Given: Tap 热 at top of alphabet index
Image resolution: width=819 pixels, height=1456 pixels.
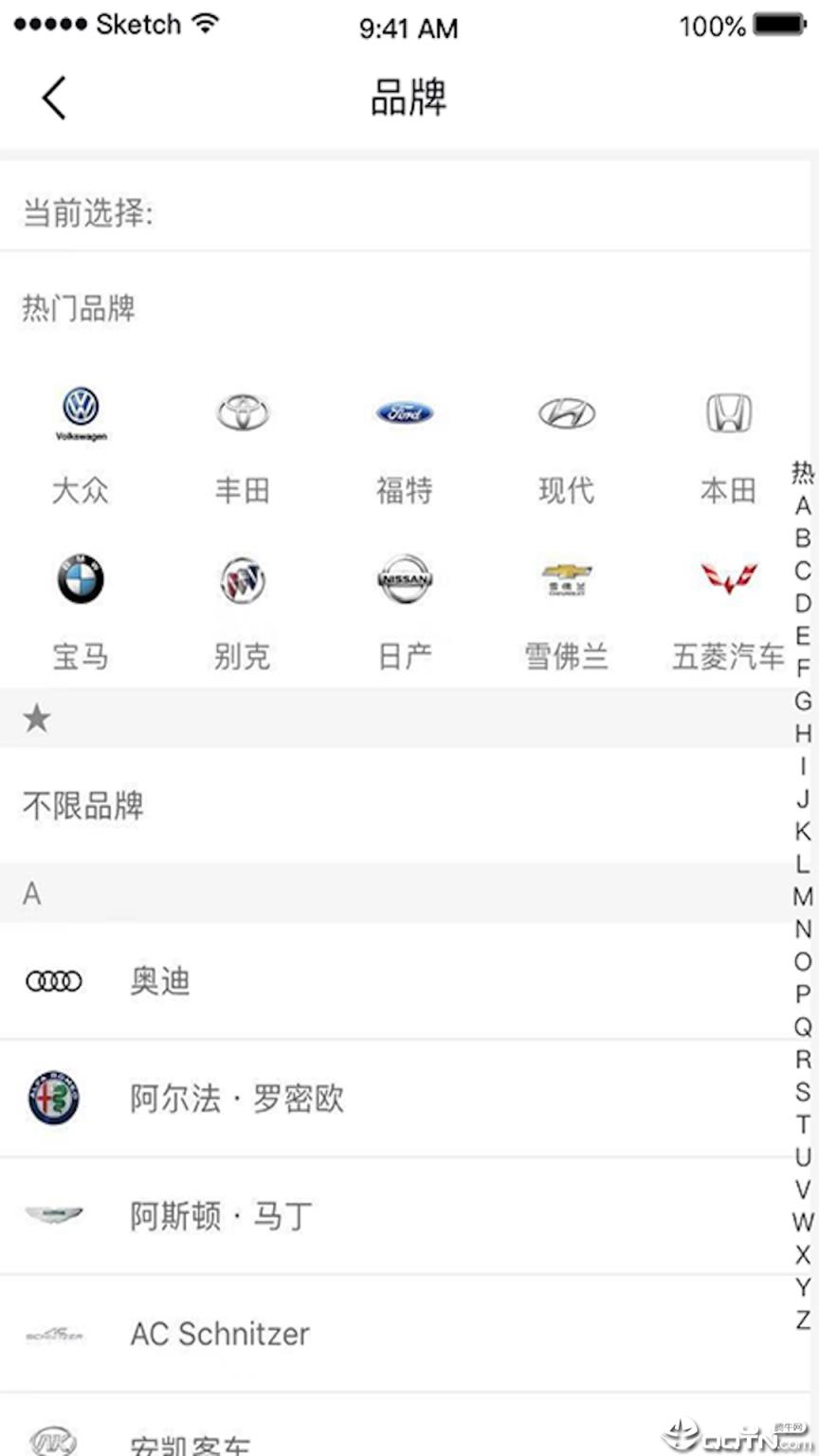Looking at the screenshot, I should pyautogui.click(x=802, y=474).
